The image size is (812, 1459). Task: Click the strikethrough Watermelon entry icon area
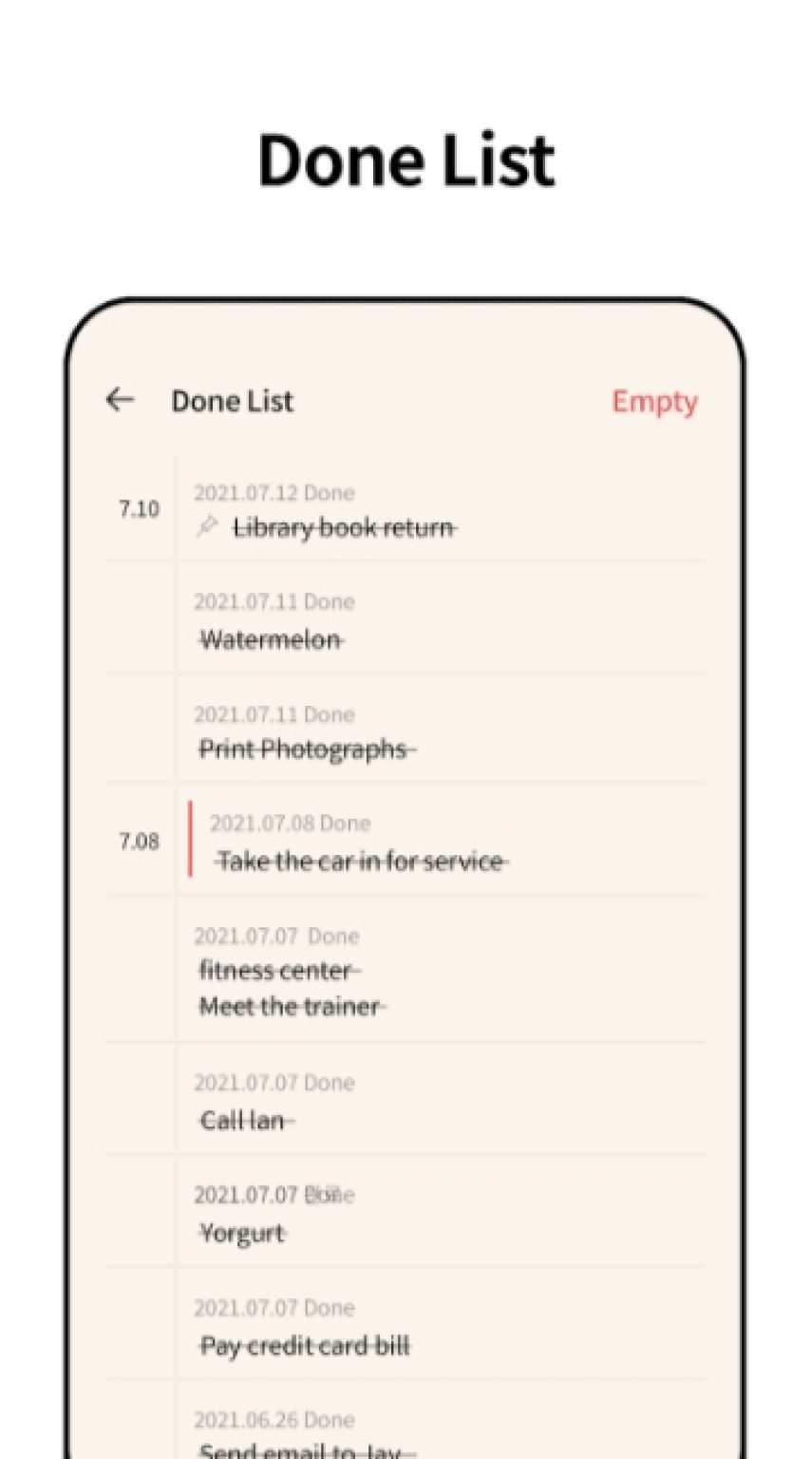(x=269, y=638)
